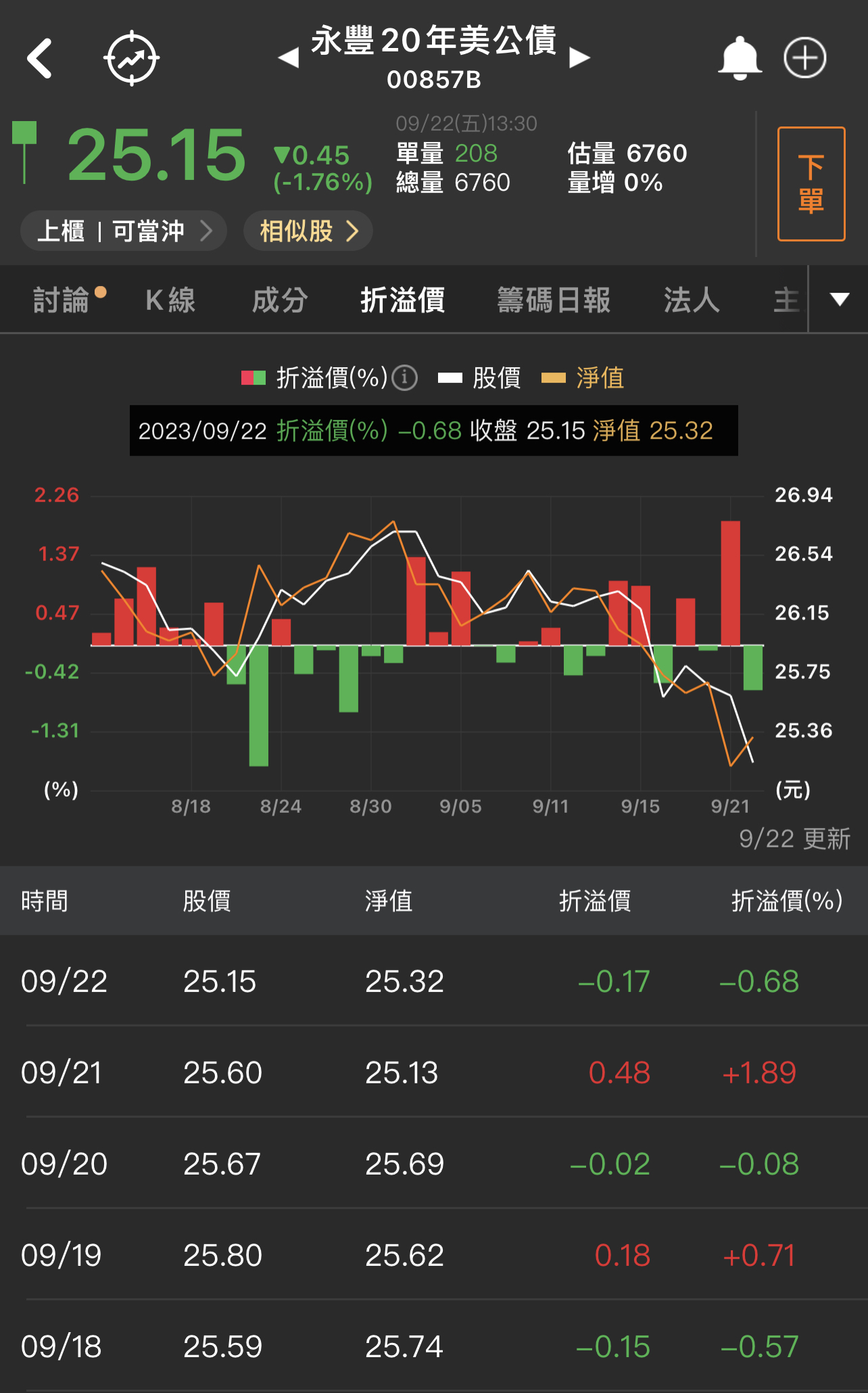Switch to the 籌碼日報 tab
868x1393 pixels.
coord(554,300)
